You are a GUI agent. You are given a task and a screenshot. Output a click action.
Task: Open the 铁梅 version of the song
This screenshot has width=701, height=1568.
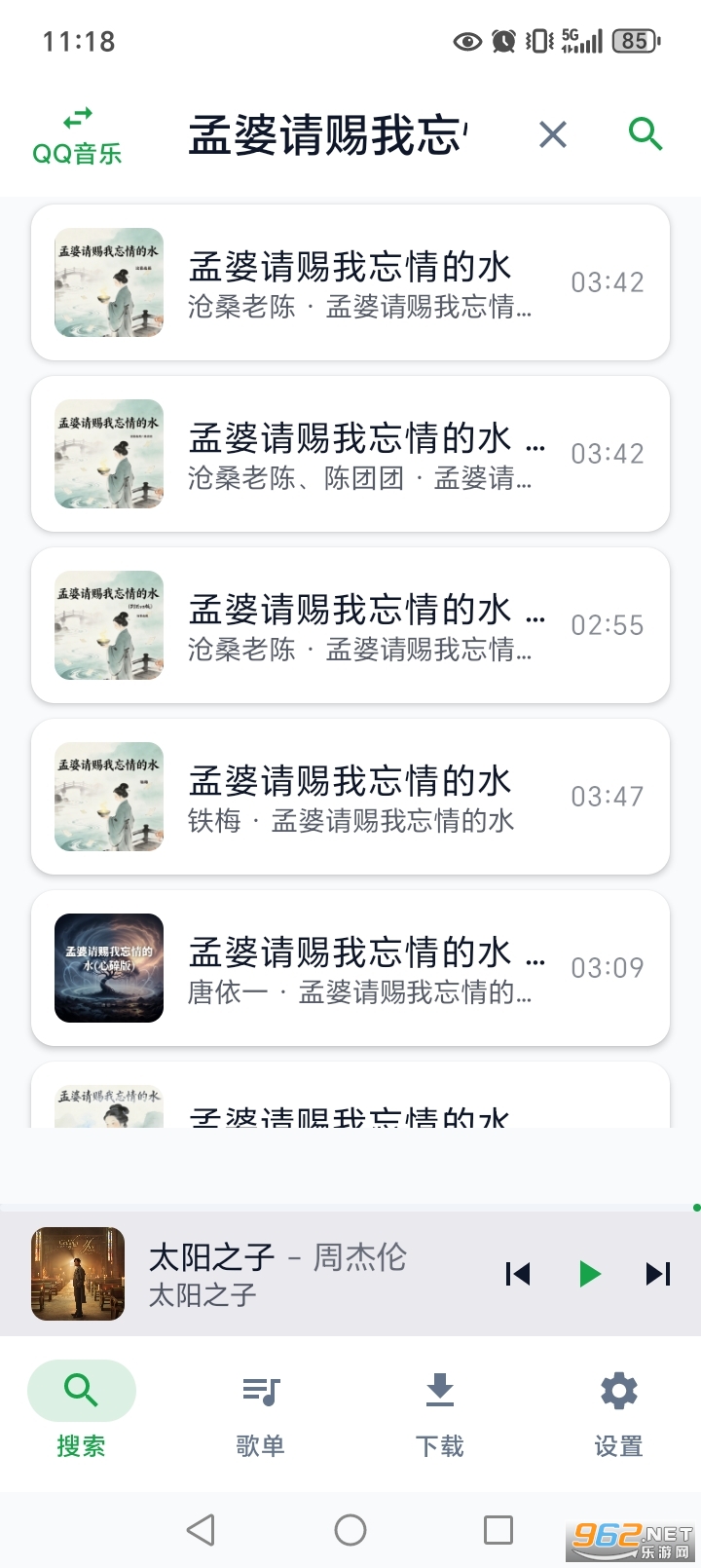350,796
